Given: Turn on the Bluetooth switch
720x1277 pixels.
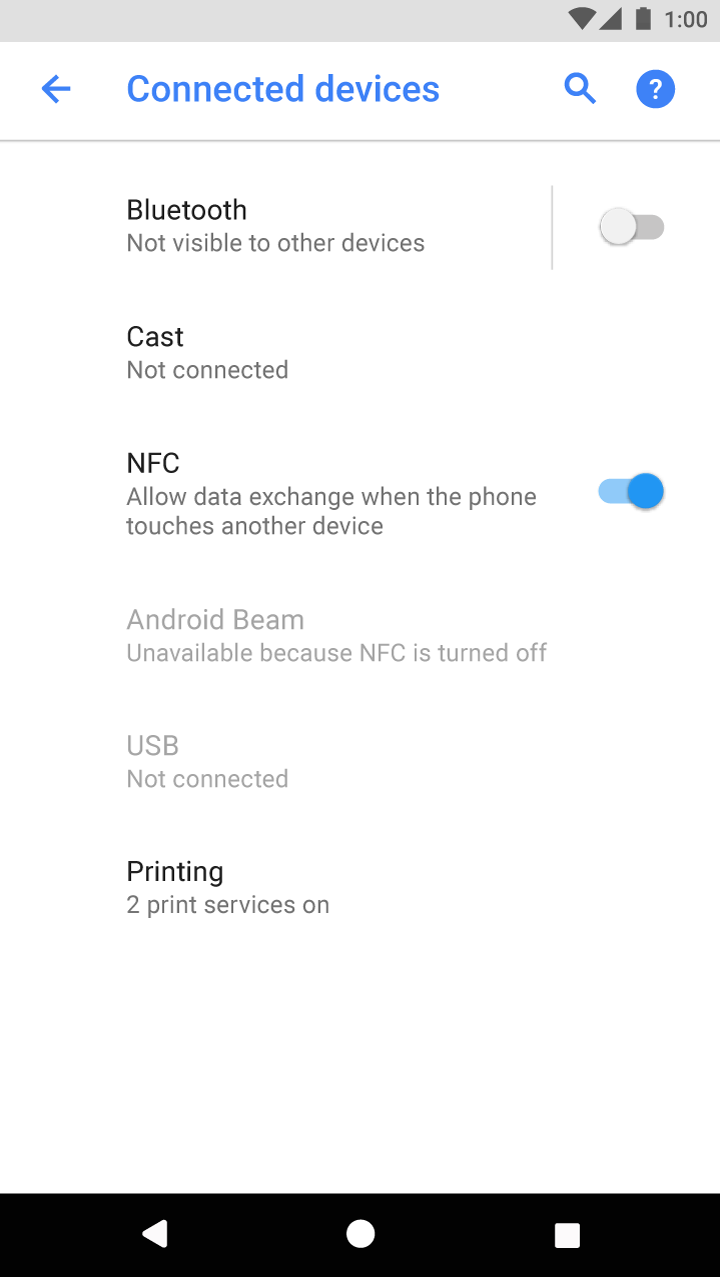Looking at the screenshot, I should click(632, 227).
